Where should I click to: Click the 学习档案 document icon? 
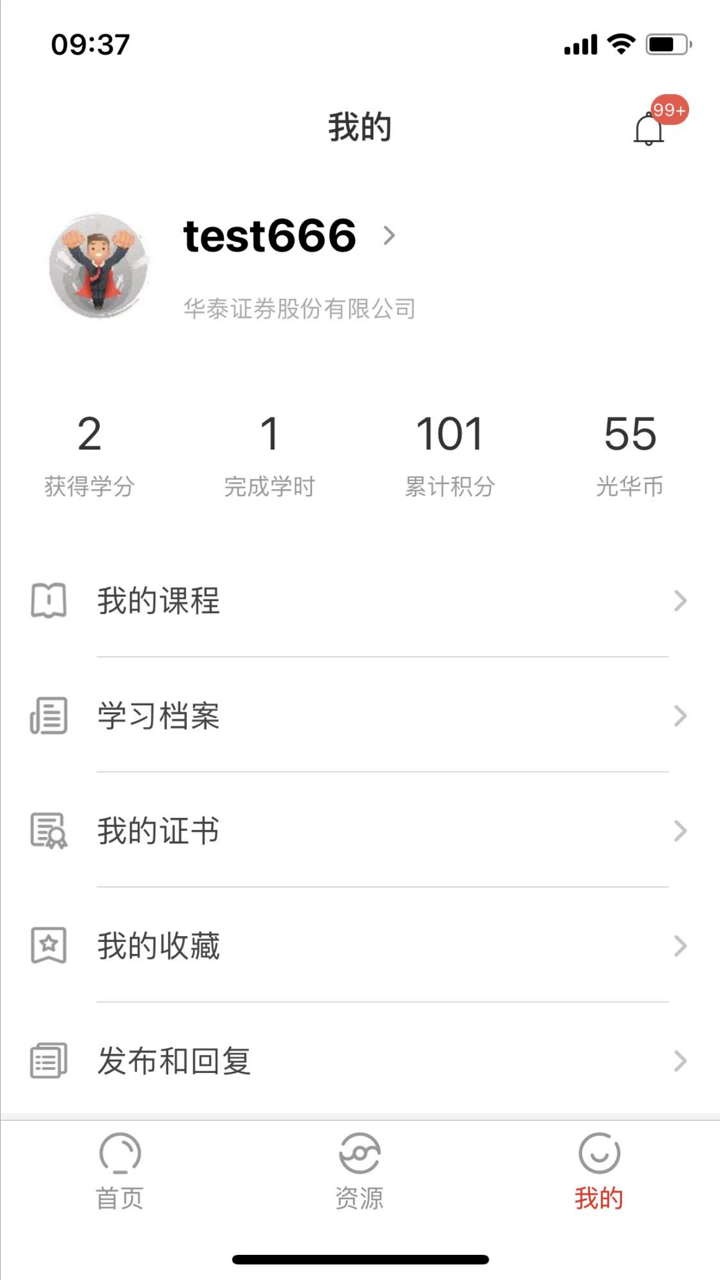pyautogui.click(x=47, y=716)
